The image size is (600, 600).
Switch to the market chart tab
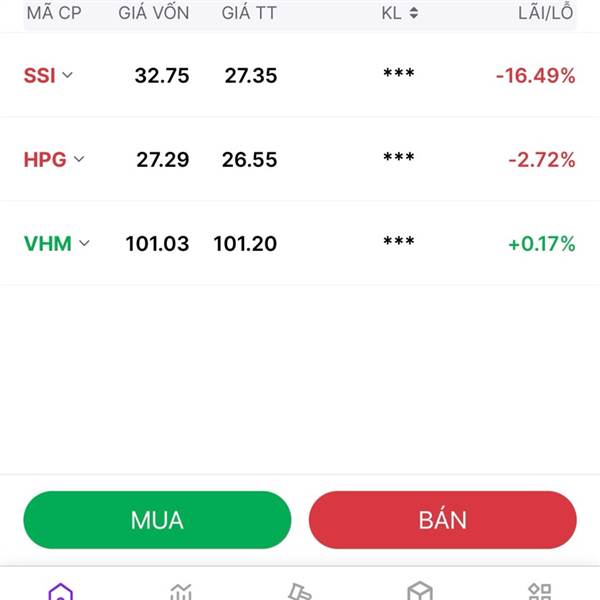pos(181,591)
